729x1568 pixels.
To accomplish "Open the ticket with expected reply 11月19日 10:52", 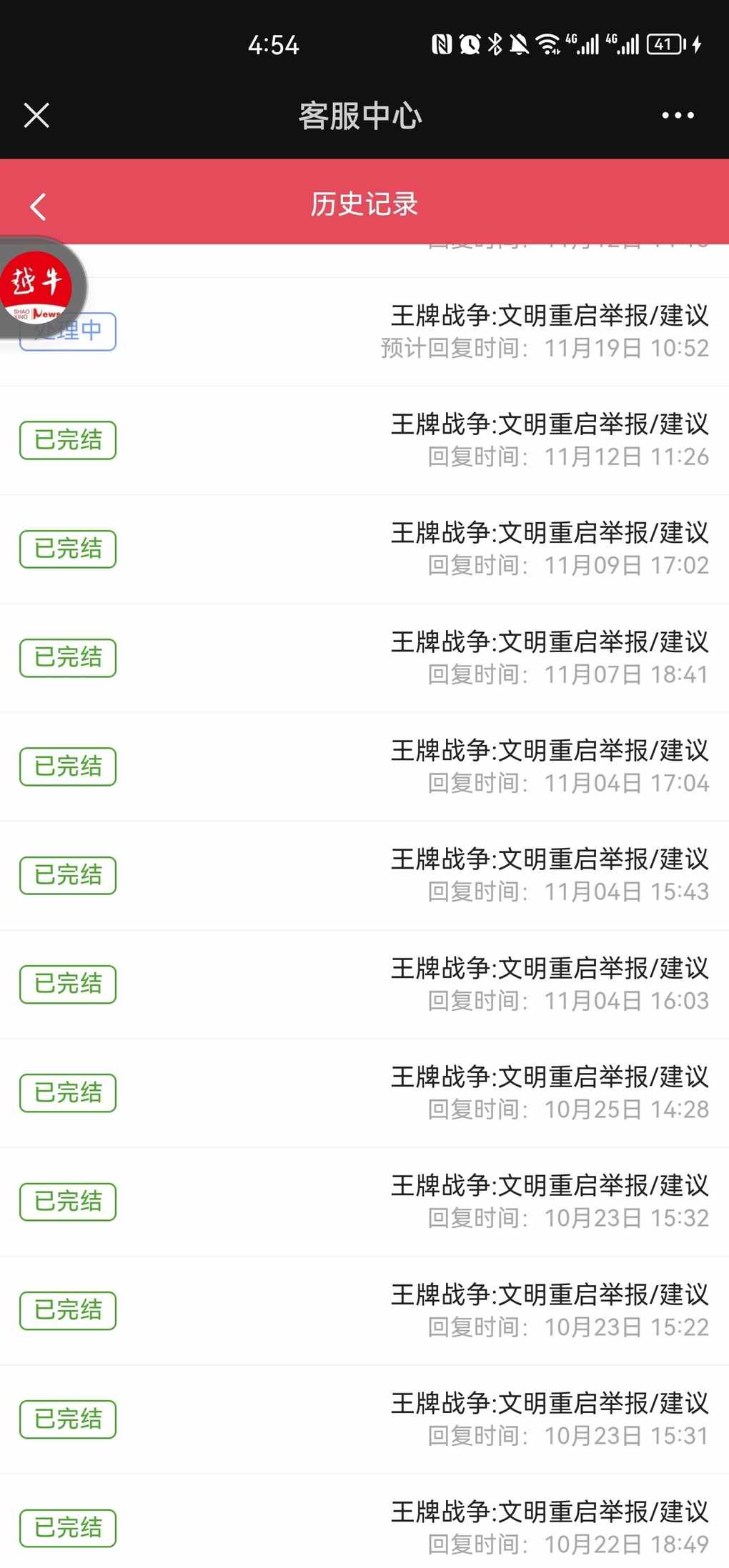I will tap(364, 332).
